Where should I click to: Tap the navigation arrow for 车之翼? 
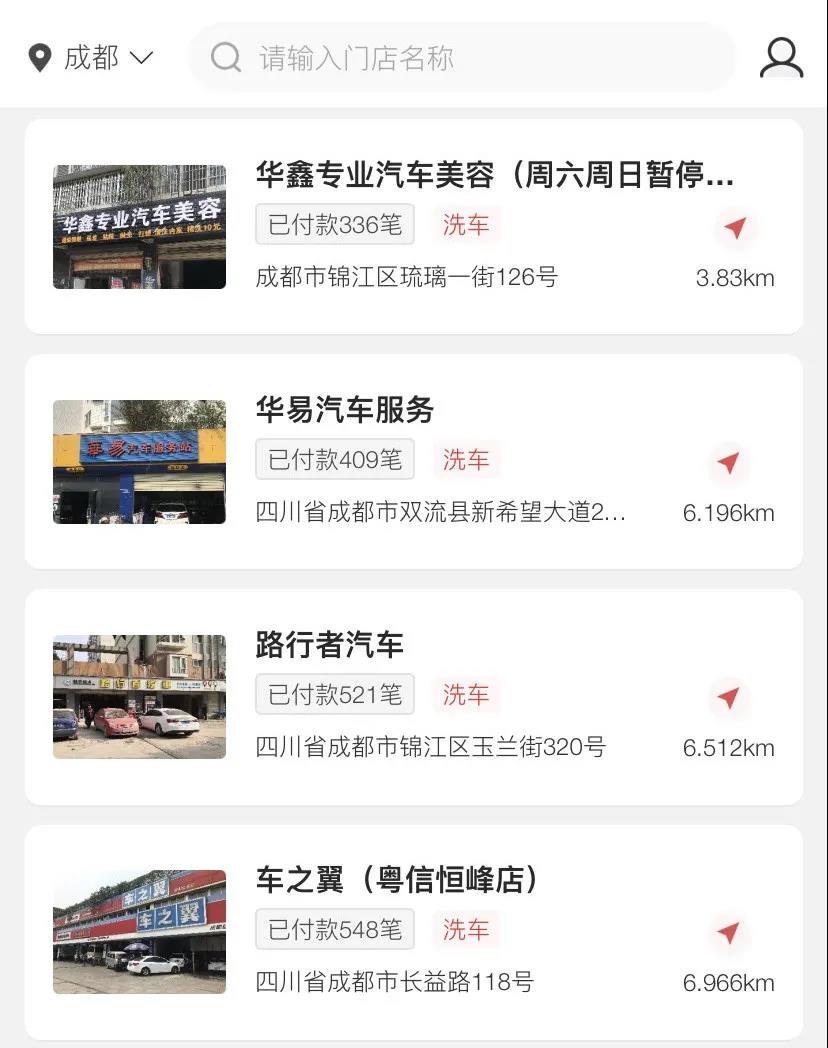pyautogui.click(x=729, y=933)
